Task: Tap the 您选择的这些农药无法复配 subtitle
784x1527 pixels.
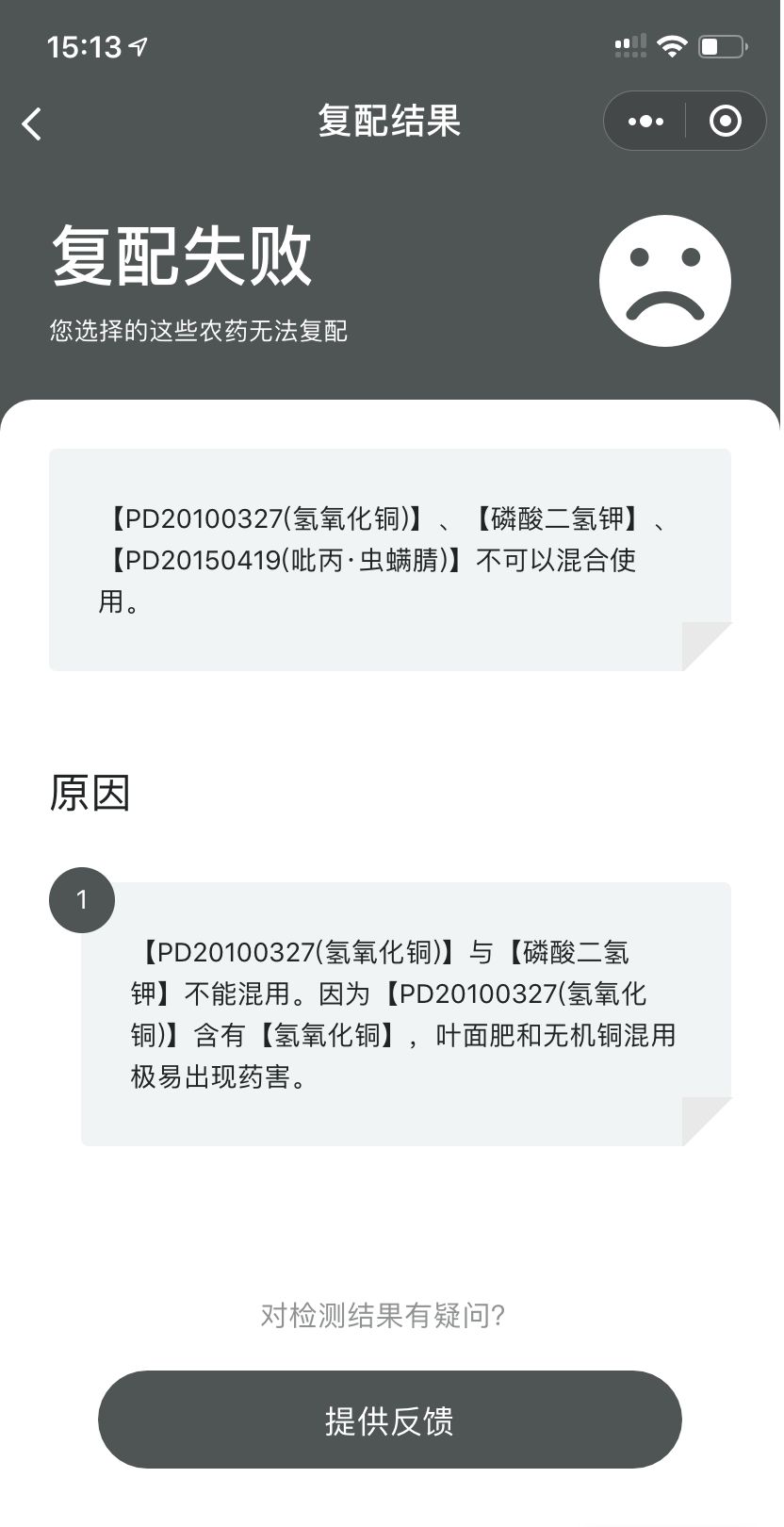Action: (x=198, y=332)
